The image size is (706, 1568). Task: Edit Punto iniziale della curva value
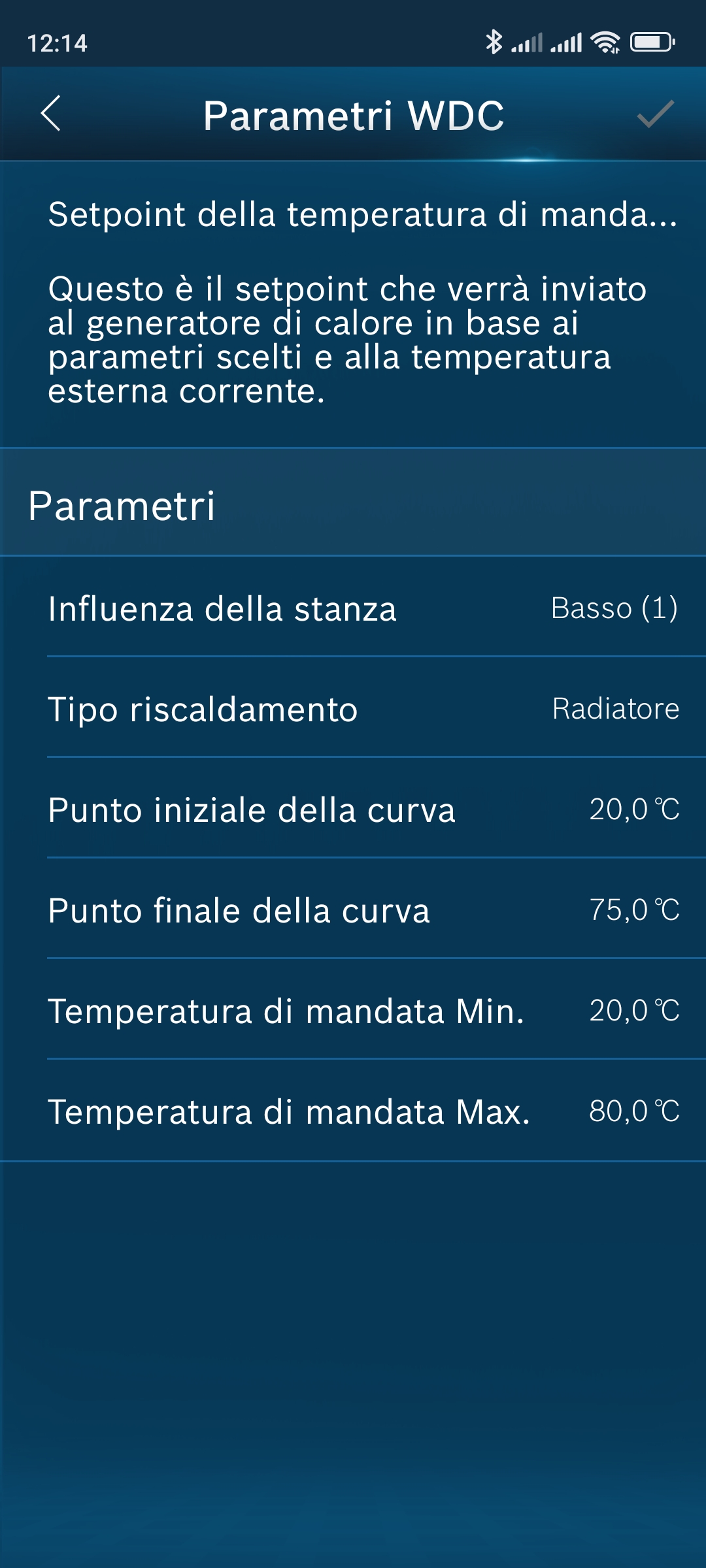(353, 809)
